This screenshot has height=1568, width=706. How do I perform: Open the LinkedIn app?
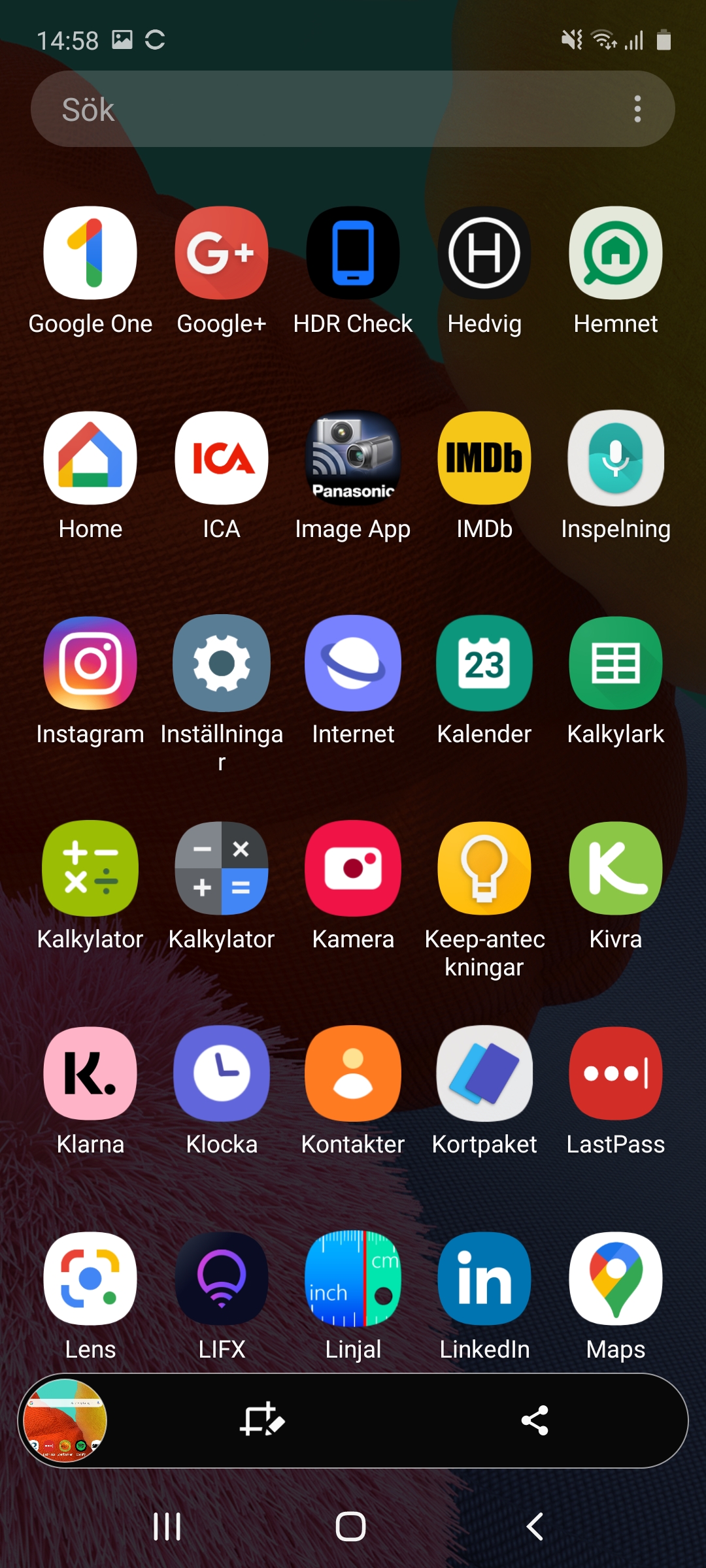[484, 1279]
